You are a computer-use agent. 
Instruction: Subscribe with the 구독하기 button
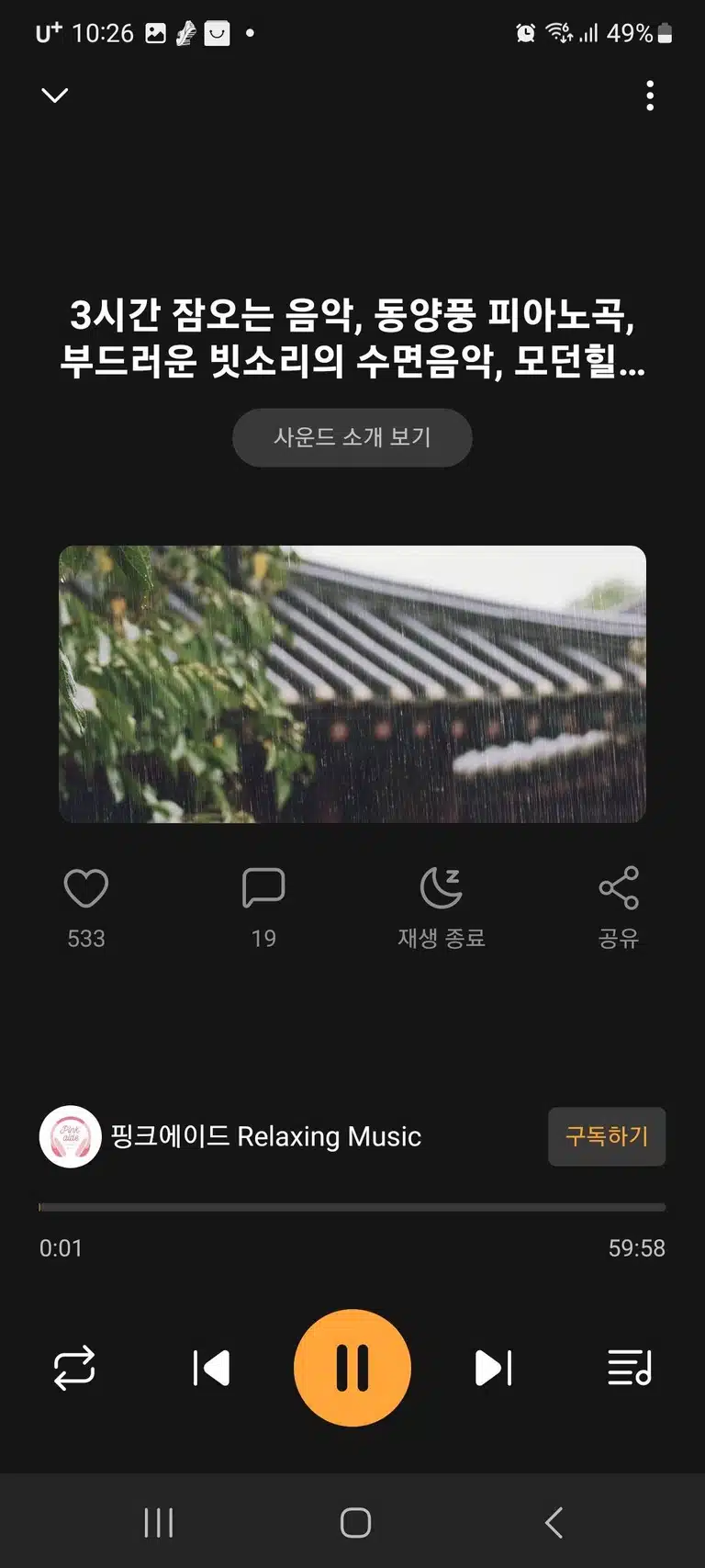(x=607, y=1136)
